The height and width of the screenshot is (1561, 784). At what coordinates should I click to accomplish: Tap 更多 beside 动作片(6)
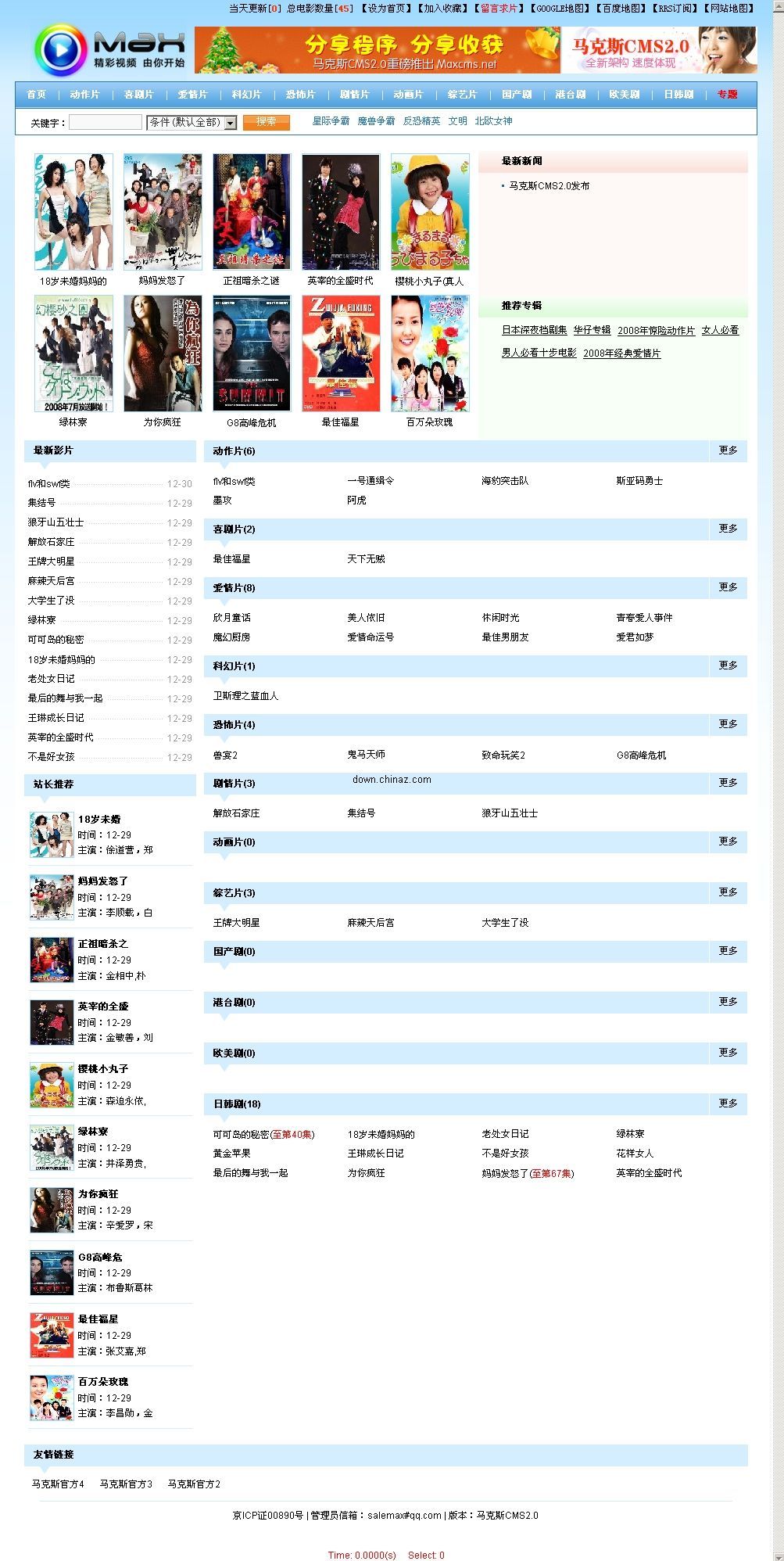pyautogui.click(x=728, y=450)
